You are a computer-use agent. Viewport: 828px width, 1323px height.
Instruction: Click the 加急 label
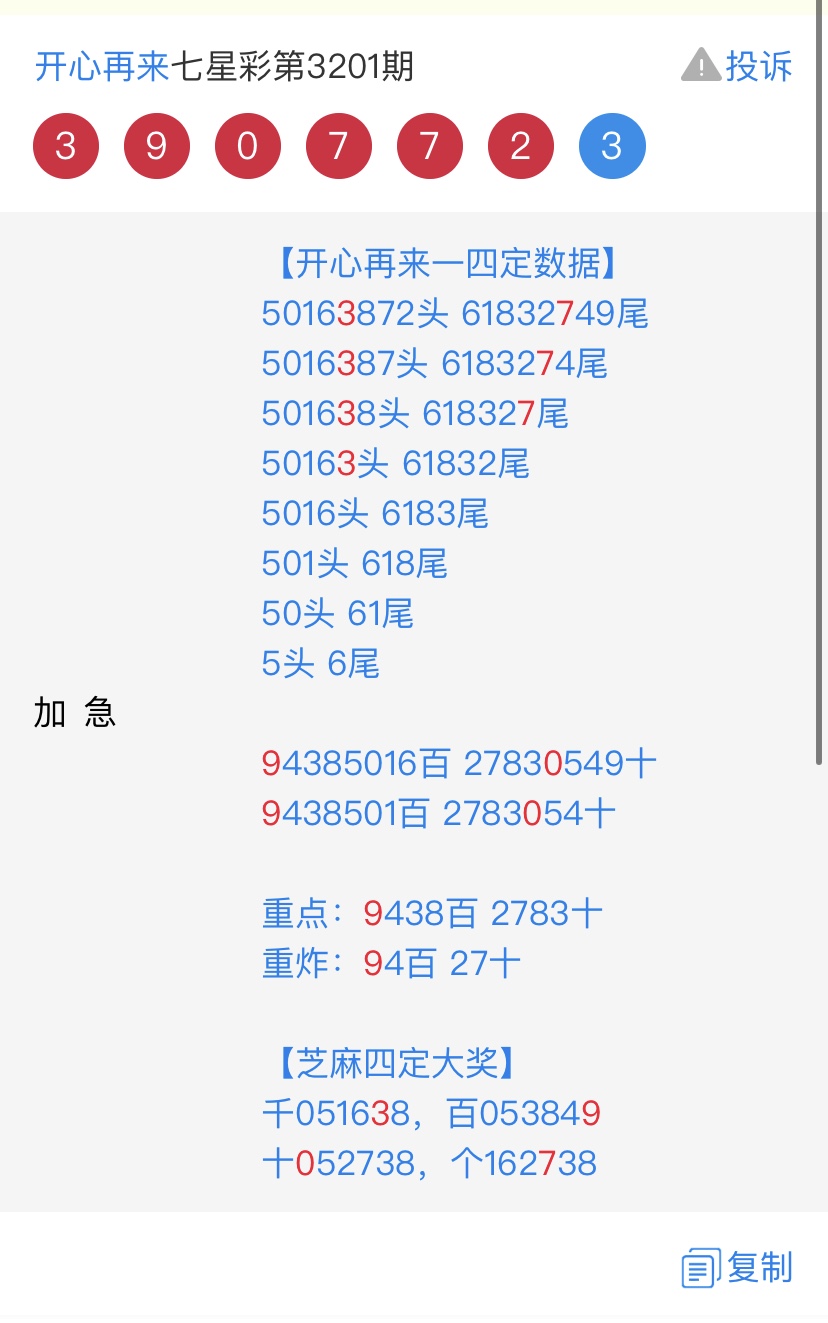pyautogui.click(x=75, y=713)
